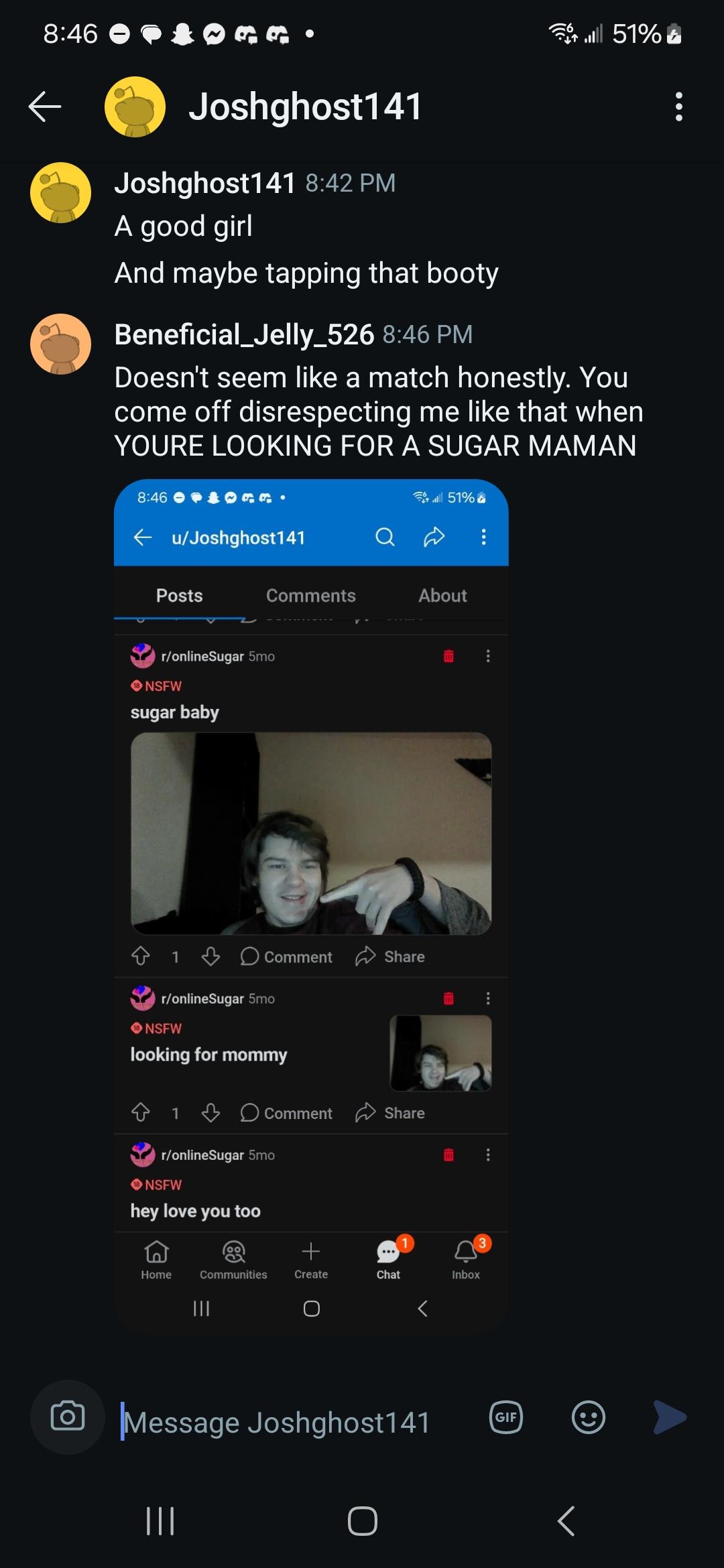Open the camera to attach a photo
Image resolution: width=724 pixels, height=1568 pixels.
coord(67,1417)
